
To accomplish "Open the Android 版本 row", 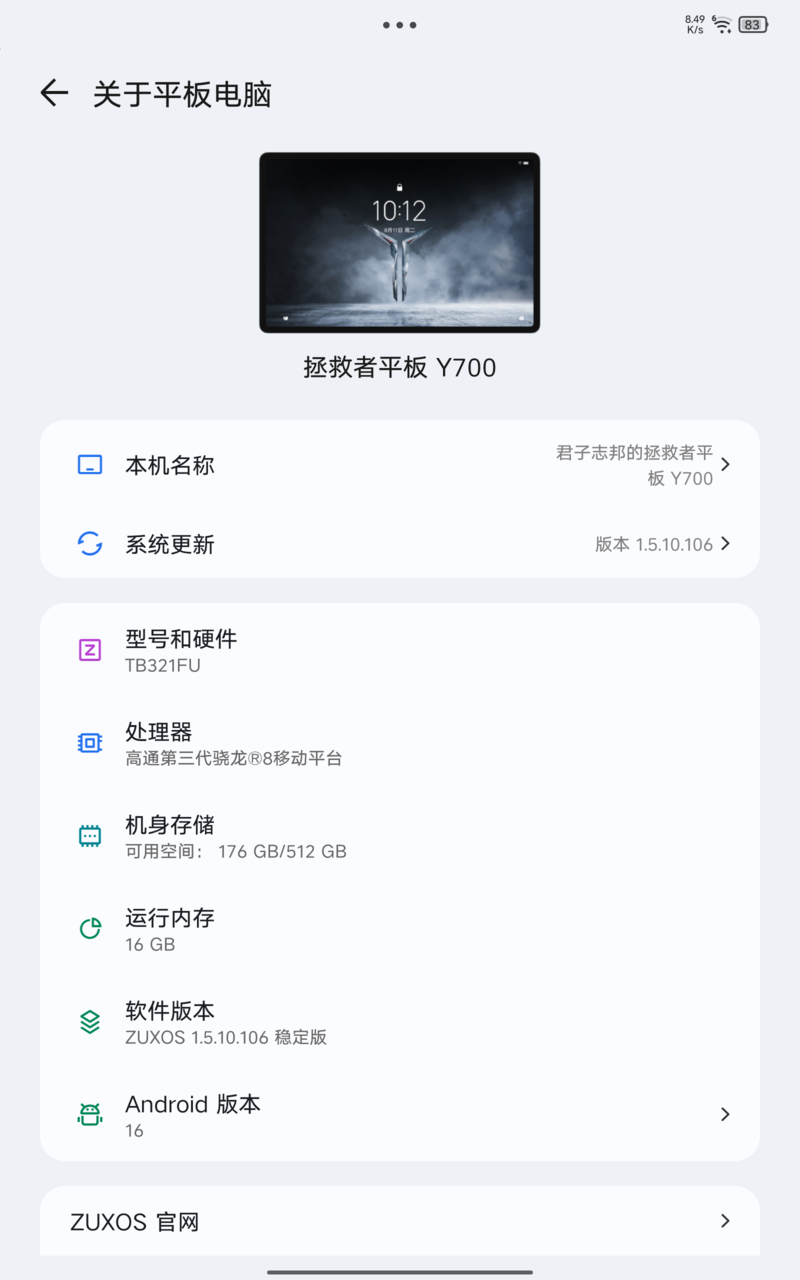I will 400,1115.
